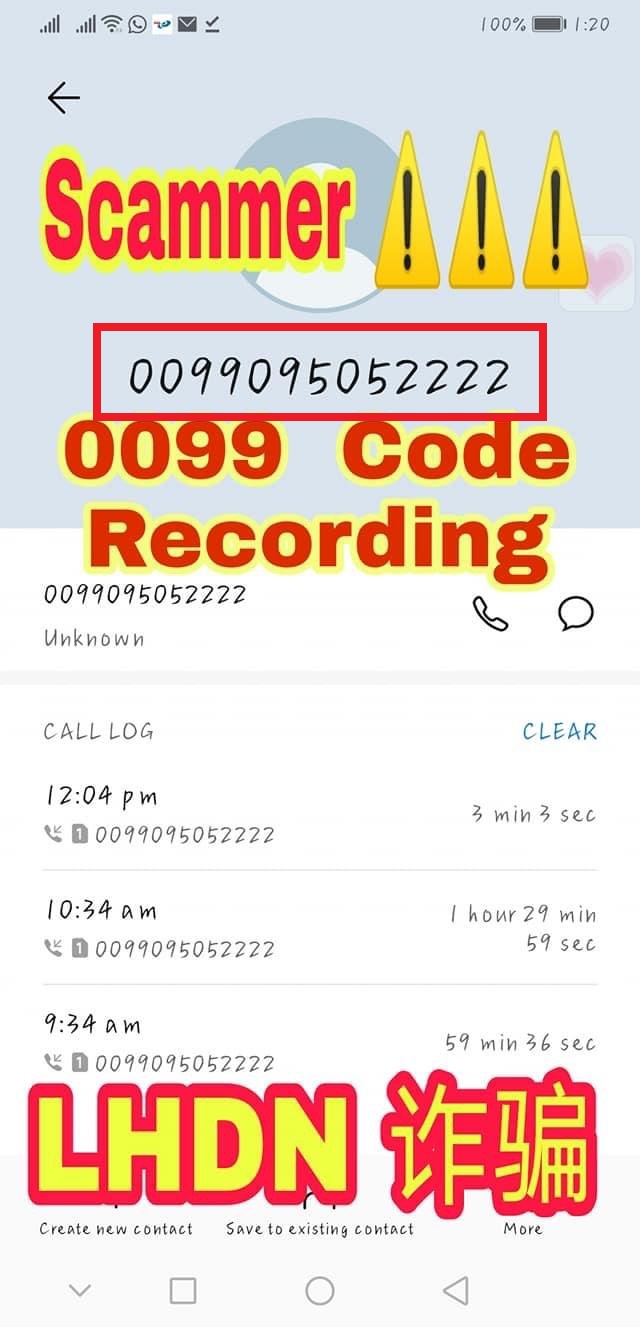Clear the call log
The width and height of the screenshot is (640, 1327).
click(559, 731)
